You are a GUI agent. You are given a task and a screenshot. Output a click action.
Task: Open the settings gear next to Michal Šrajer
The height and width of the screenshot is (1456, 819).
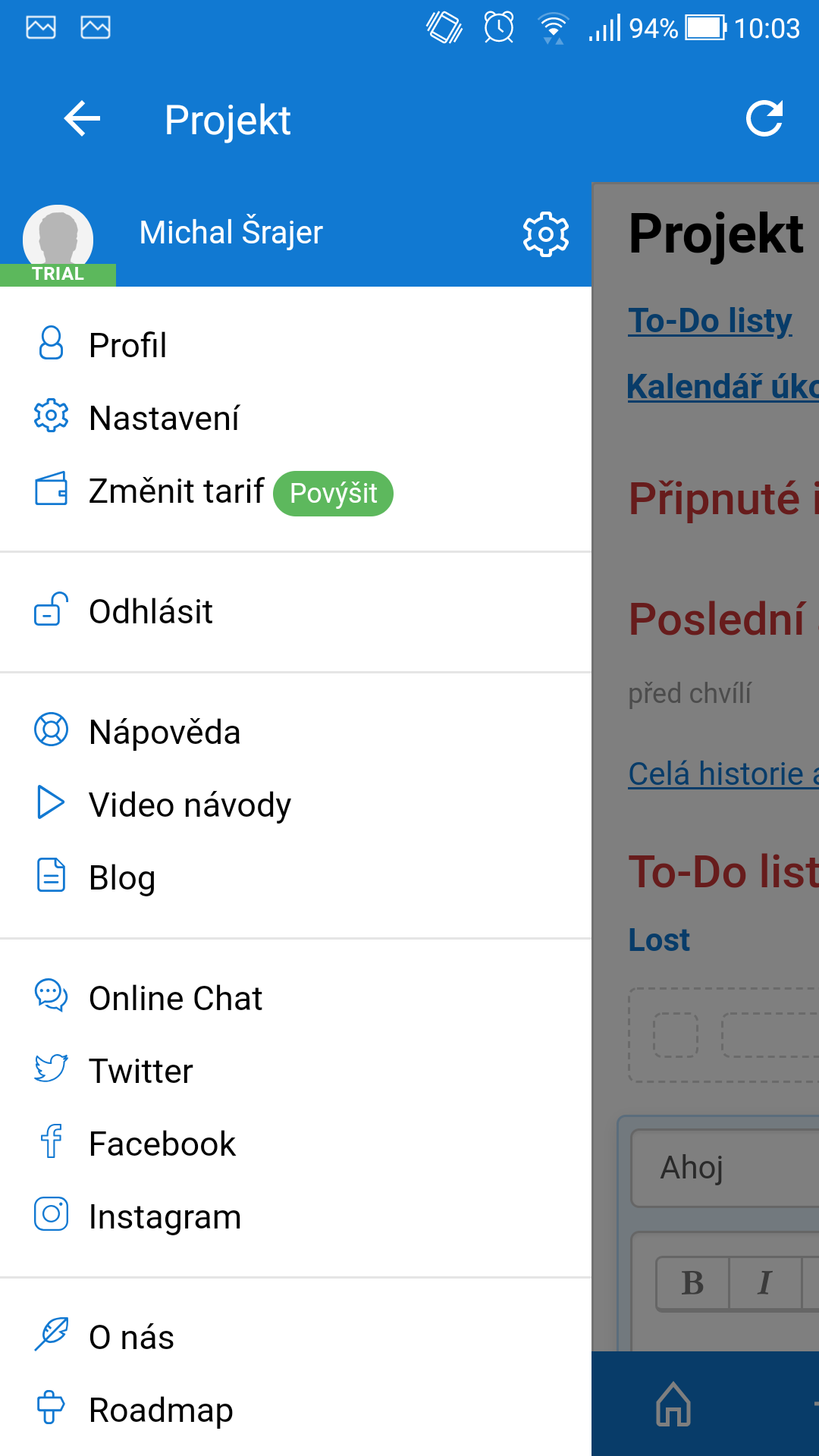pyautogui.click(x=545, y=234)
